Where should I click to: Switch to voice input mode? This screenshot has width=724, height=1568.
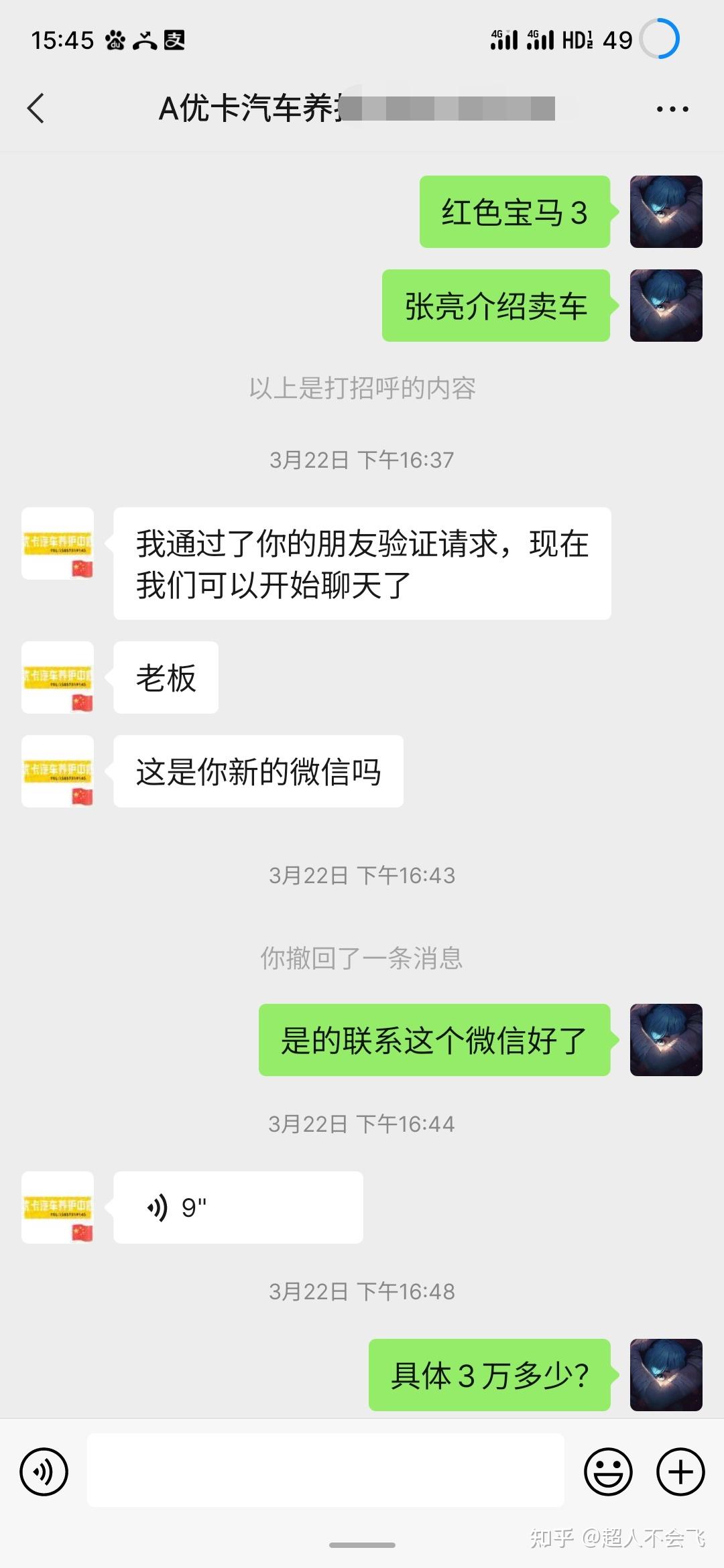(x=44, y=1472)
